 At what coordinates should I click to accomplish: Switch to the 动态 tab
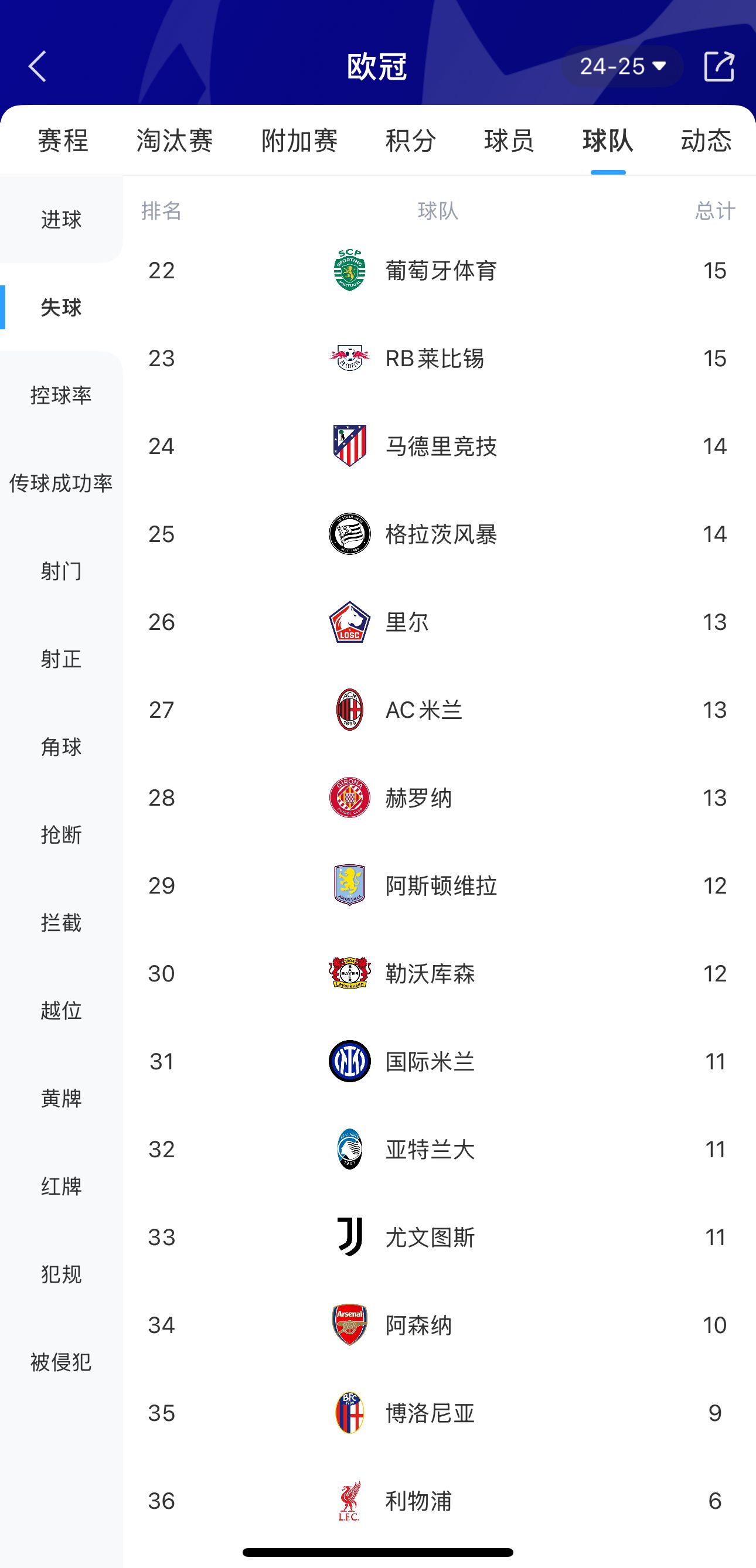tap(706, 141)
